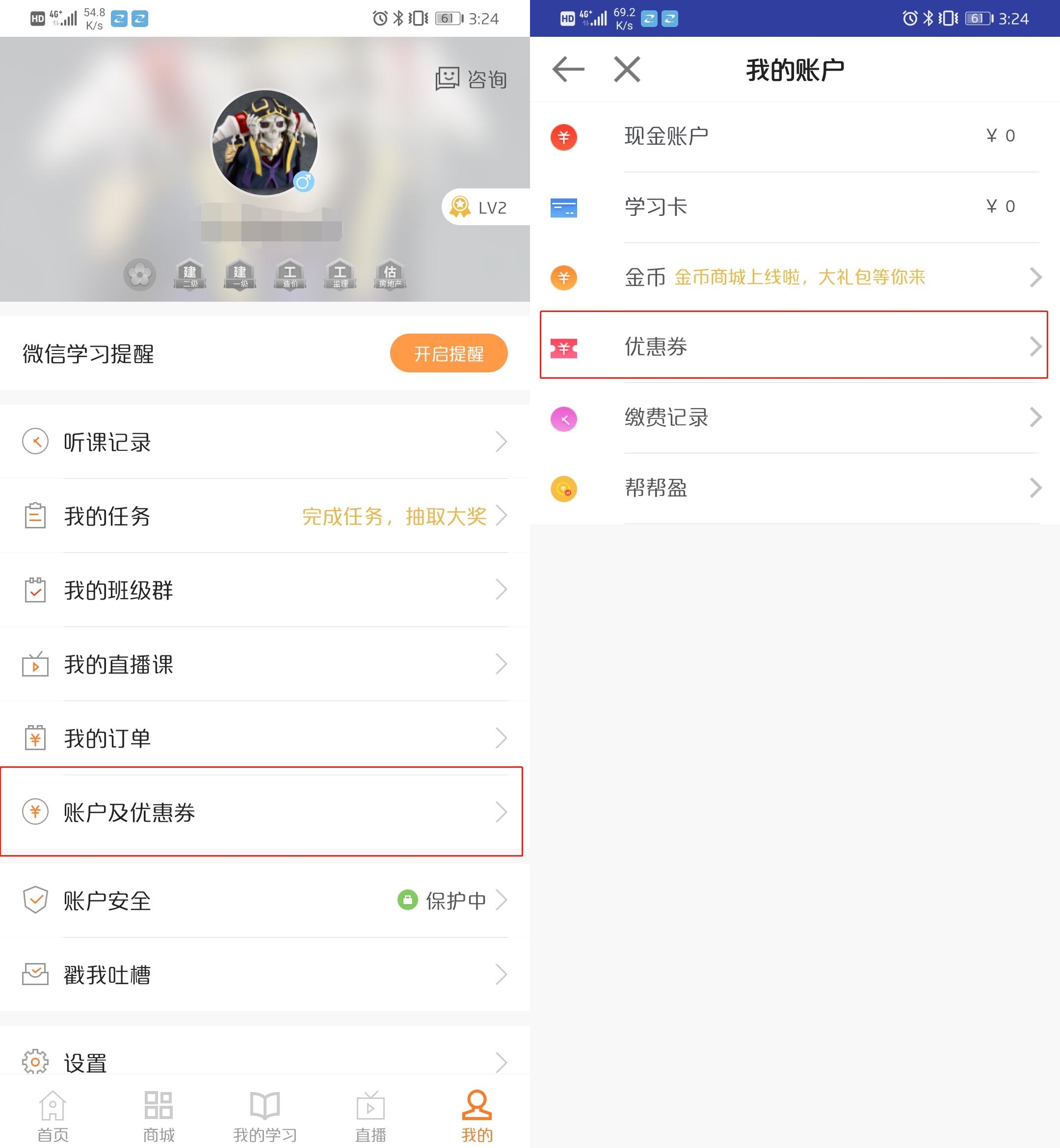Viewport: 1060px width, 1148px height.
Task: Select the 听课记录 clock icon
Action: (x=35, y=442)
